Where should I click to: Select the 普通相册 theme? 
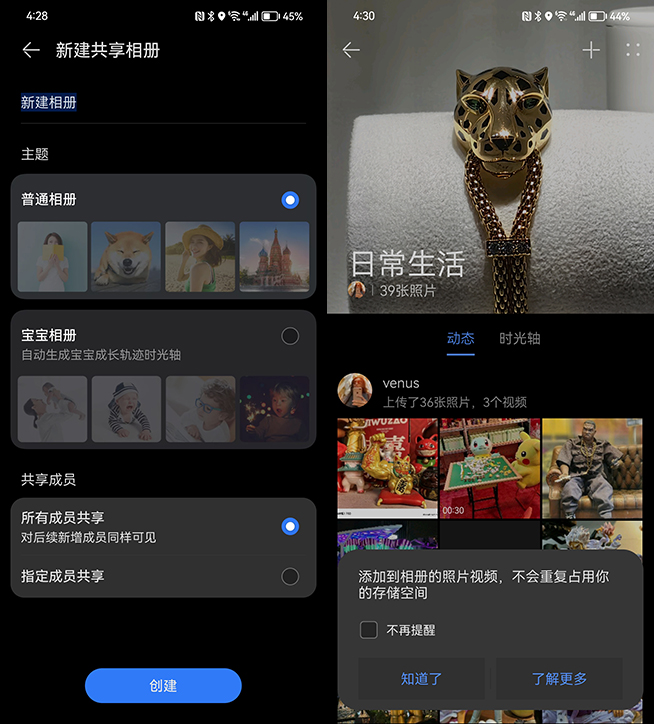tap(290, 200)
